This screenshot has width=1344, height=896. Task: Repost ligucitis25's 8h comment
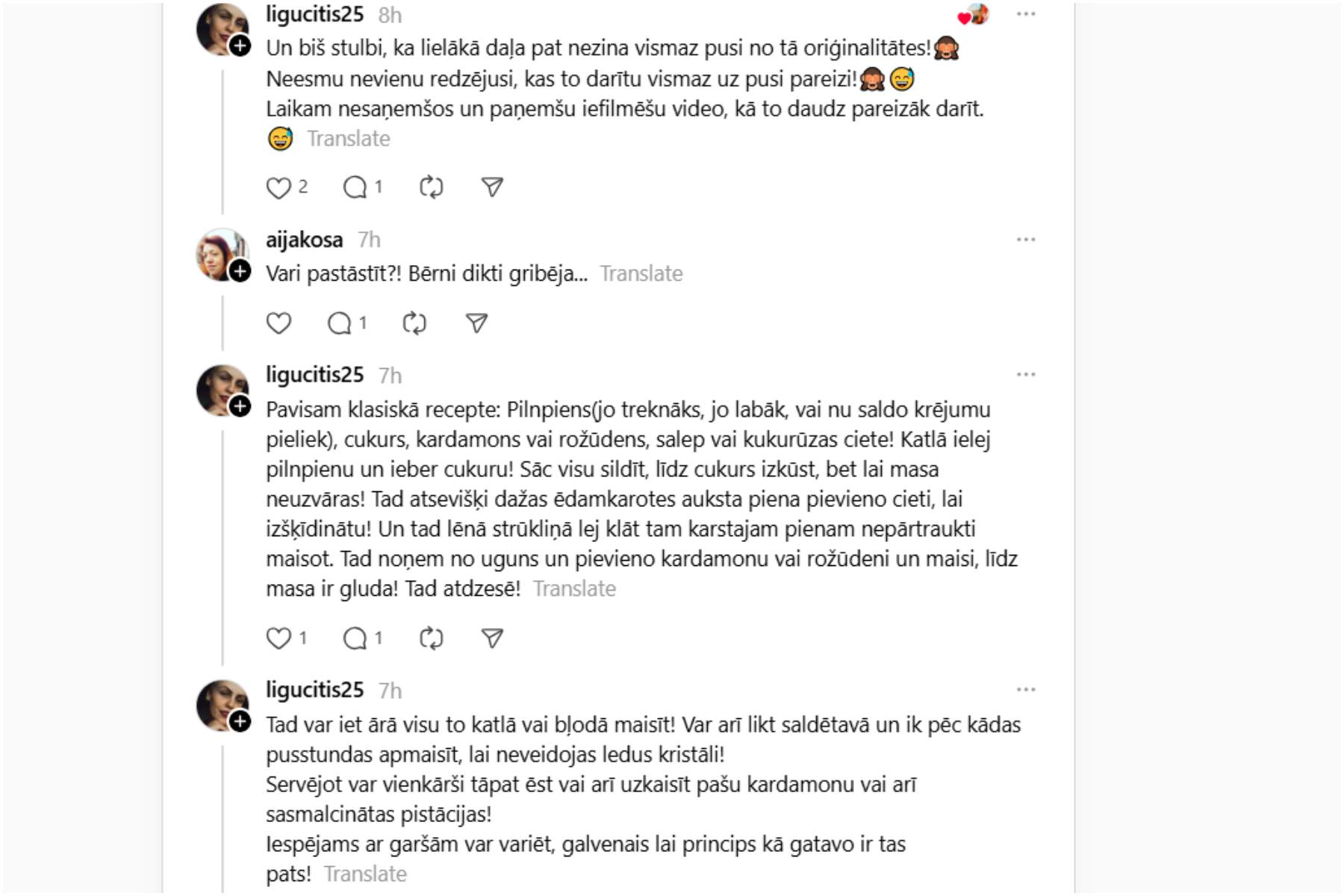[432, 187]
